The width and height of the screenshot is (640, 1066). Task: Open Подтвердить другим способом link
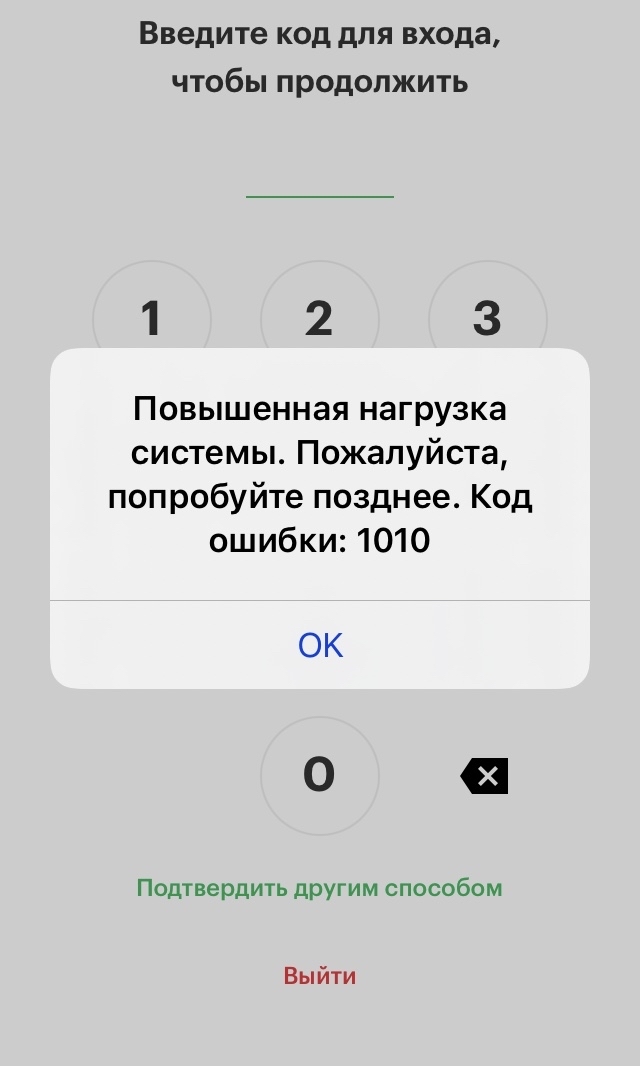click(x=319, y=888)
